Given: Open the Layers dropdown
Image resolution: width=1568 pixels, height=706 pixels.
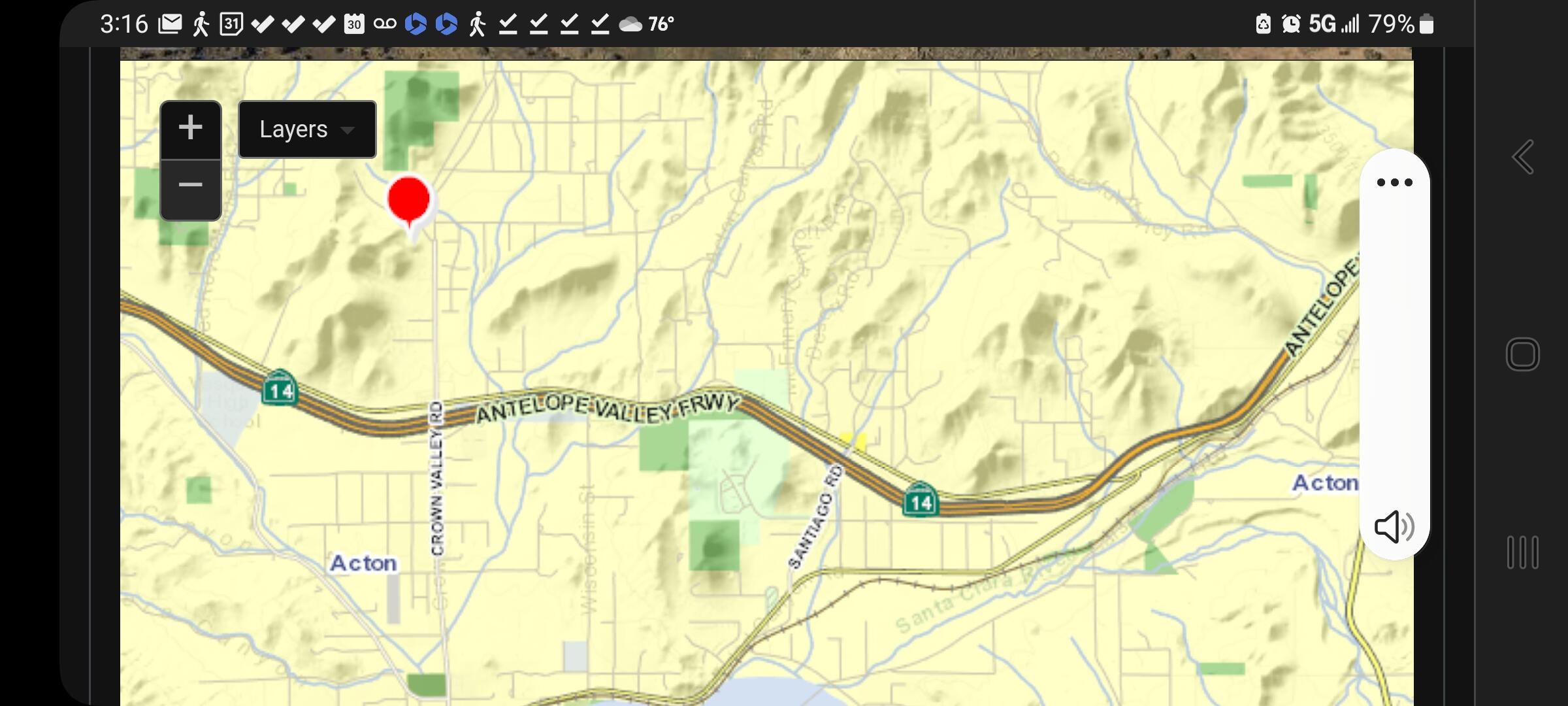Looking at the screenshot, I should coord(307,129).
